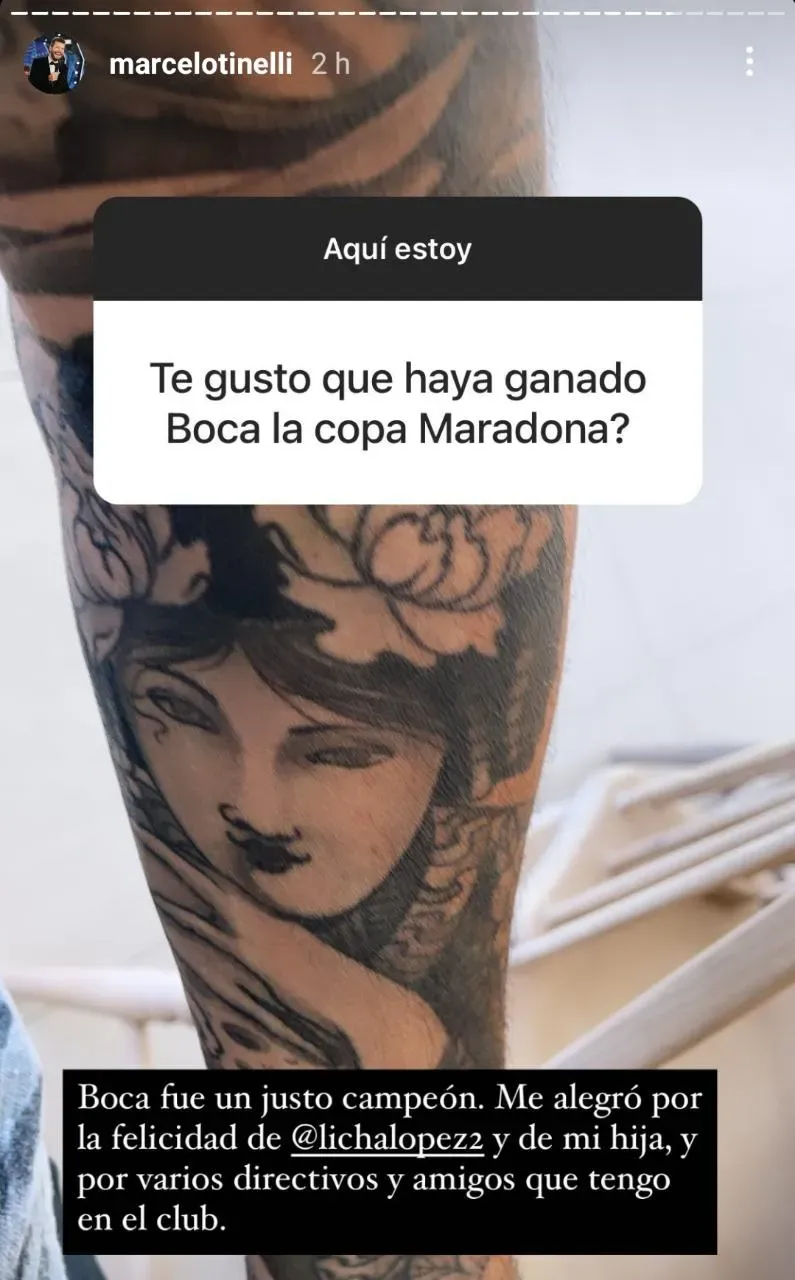This screenshot has height=1280, width=795.
Task: Open the story overflow menu
Action: point(749,63)
